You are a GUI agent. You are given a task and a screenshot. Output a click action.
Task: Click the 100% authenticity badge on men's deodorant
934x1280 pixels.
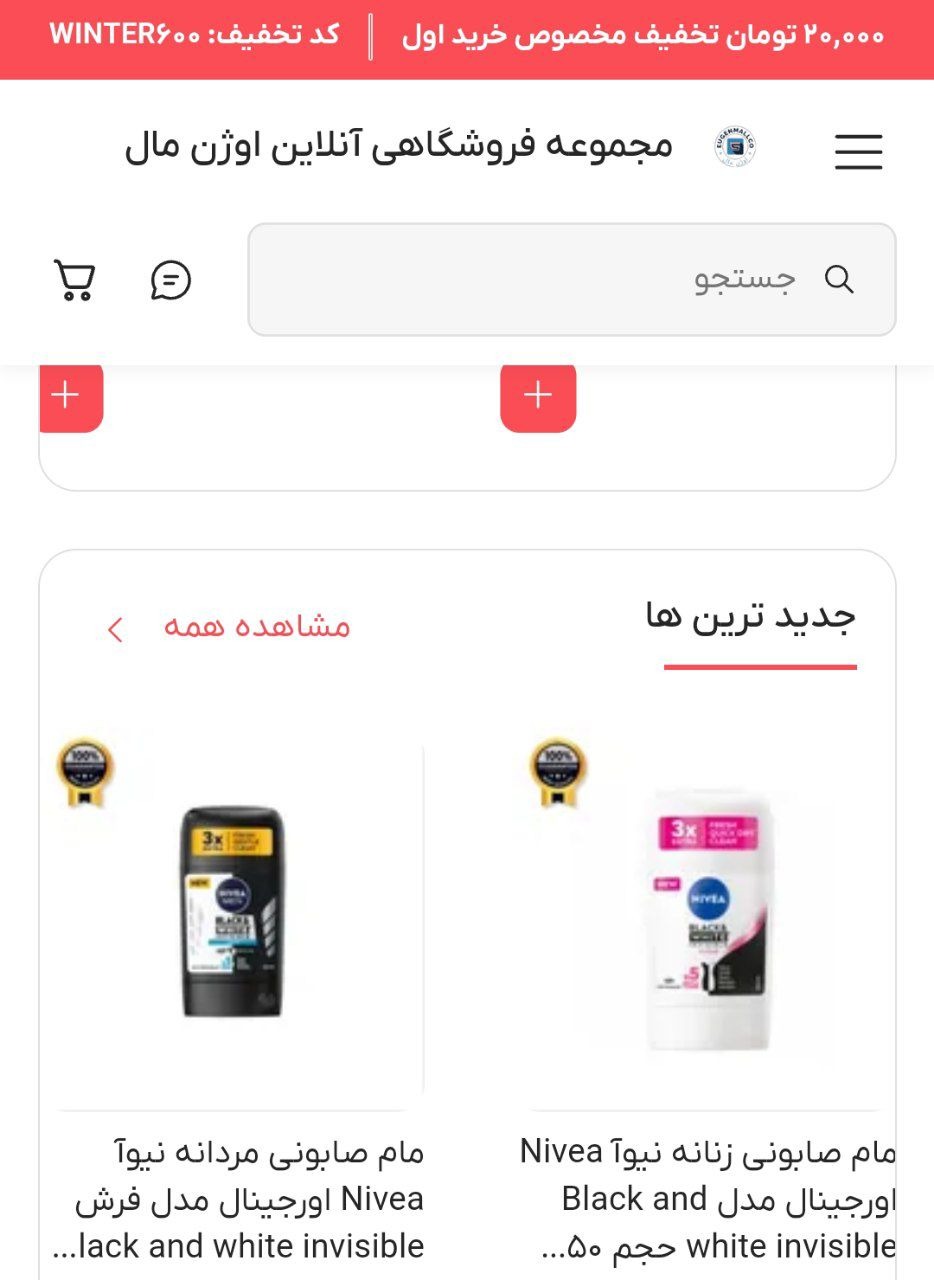pyautogui.click(x=85, y=770)
